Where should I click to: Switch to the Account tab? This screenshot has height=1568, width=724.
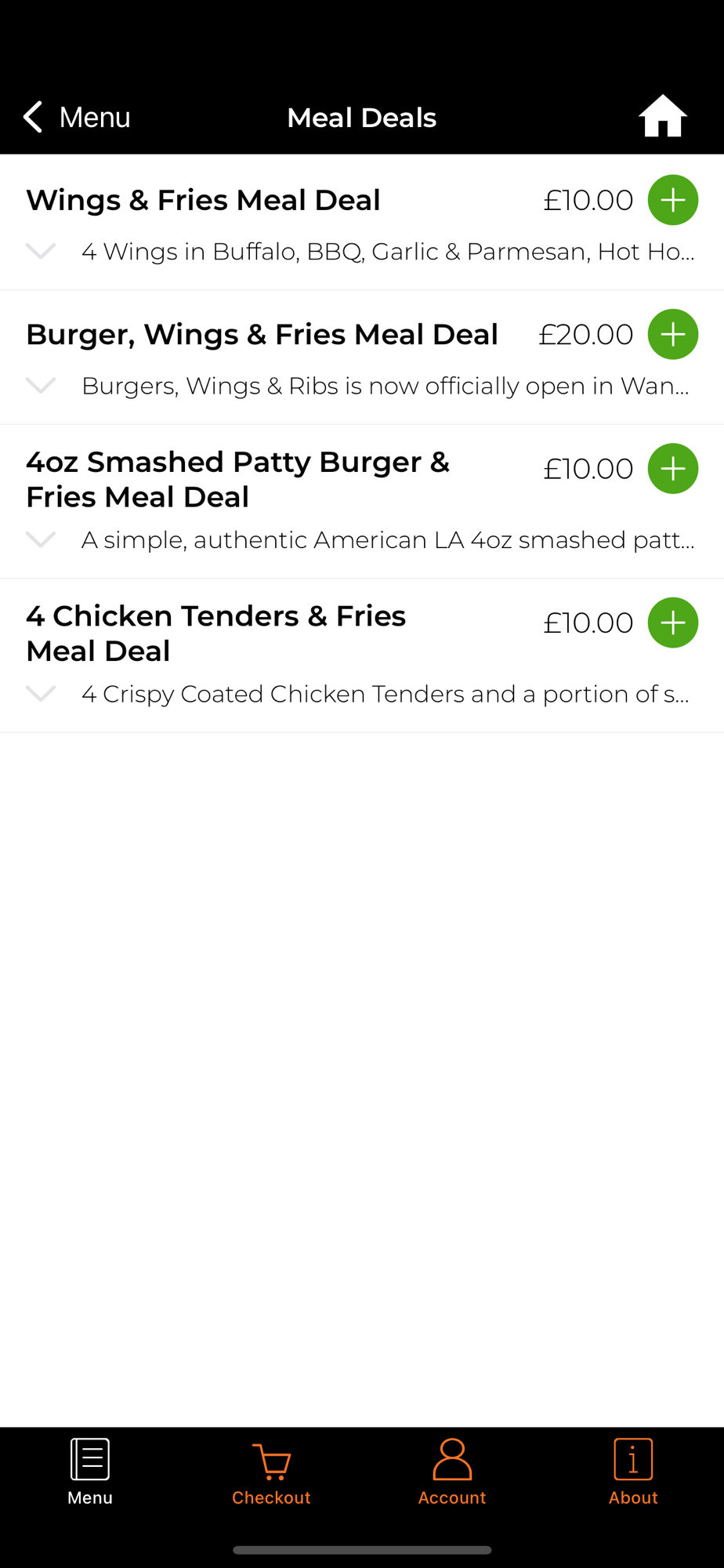click(452, 1472)
